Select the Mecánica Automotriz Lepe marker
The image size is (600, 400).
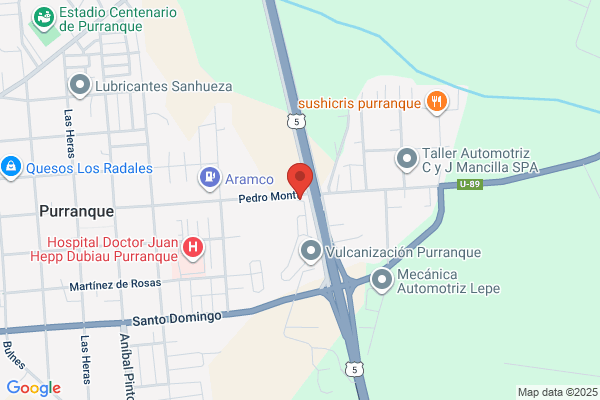click(382, 280)
